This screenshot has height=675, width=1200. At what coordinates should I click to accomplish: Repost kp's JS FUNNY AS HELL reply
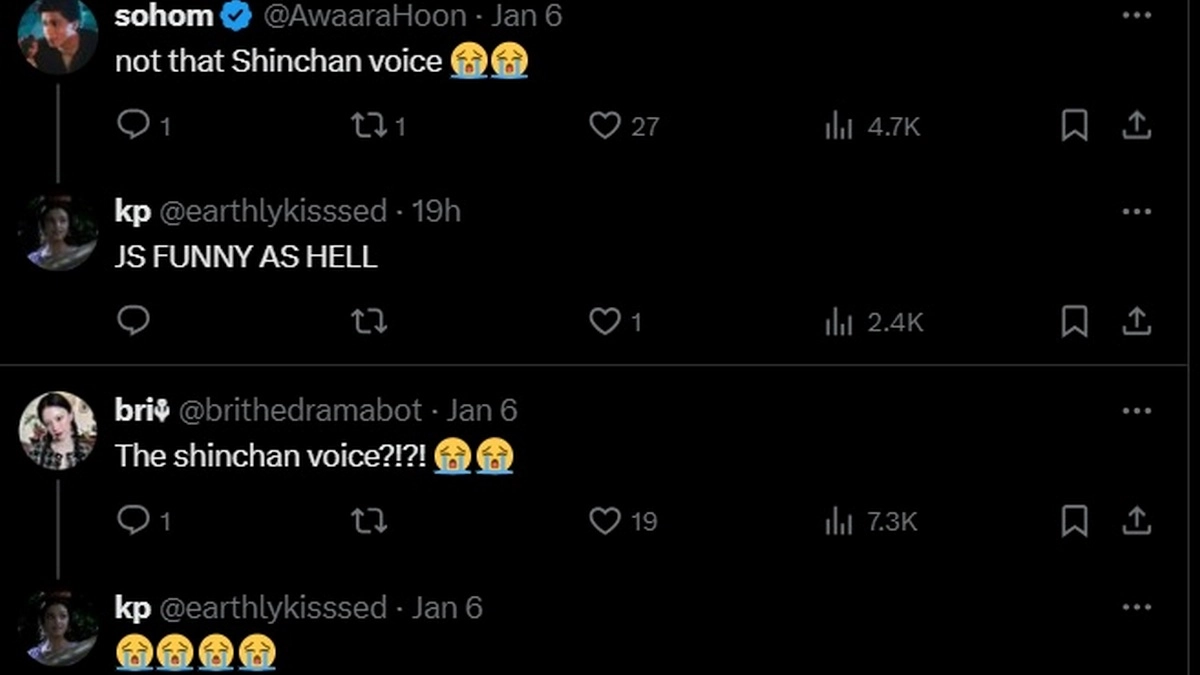click(x=368, y=321)
